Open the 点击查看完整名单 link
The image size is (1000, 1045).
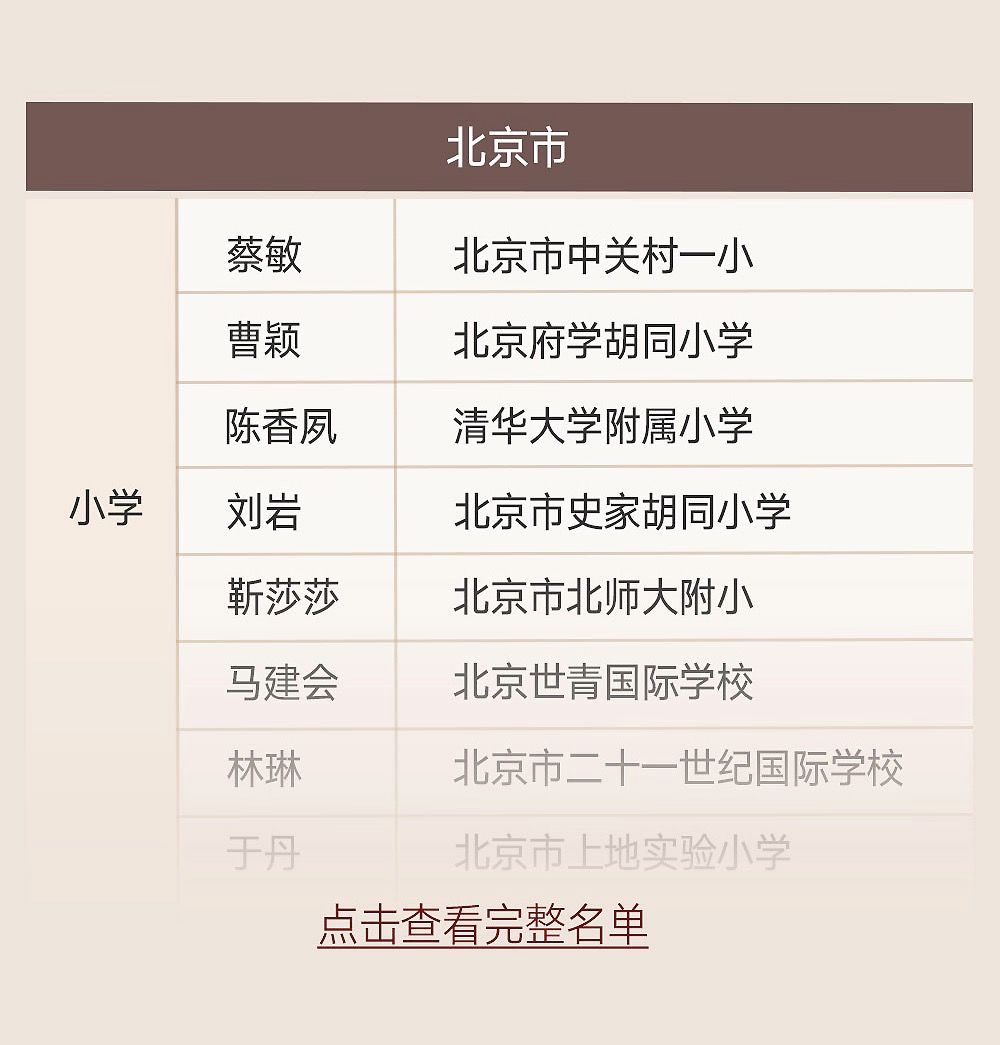[x=483, y=925]
